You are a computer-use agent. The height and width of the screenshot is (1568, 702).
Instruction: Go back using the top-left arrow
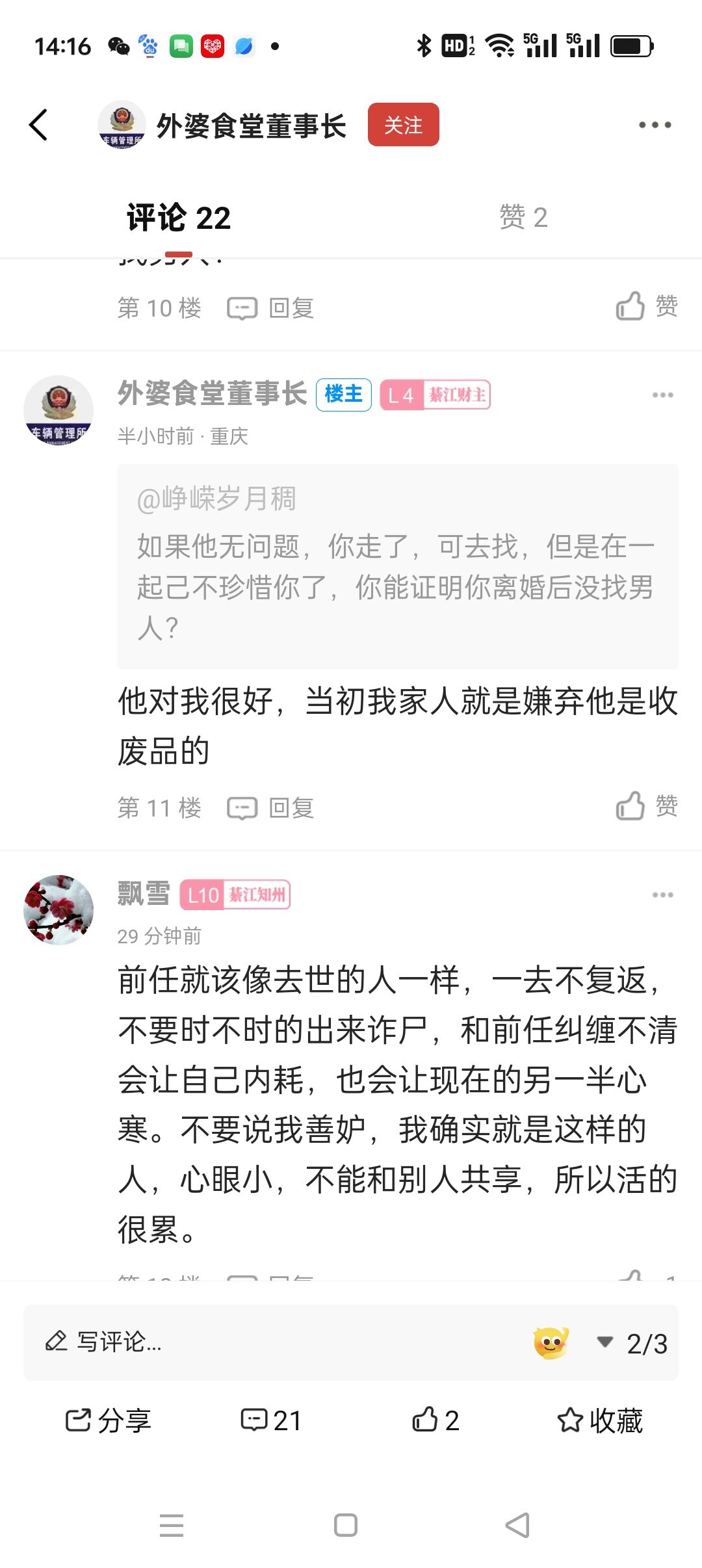tap(39, 125)
